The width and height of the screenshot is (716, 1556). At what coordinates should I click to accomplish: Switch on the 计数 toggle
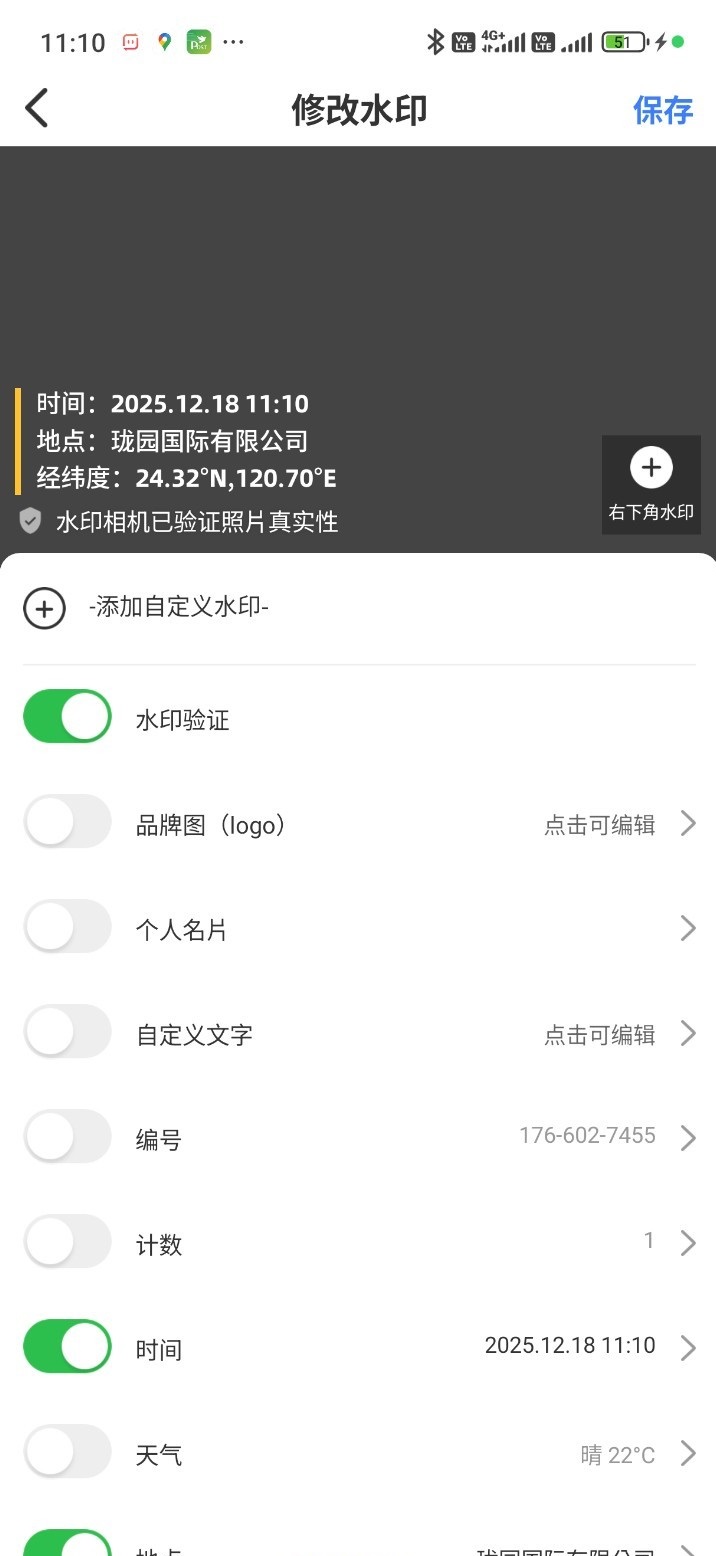67,1241
